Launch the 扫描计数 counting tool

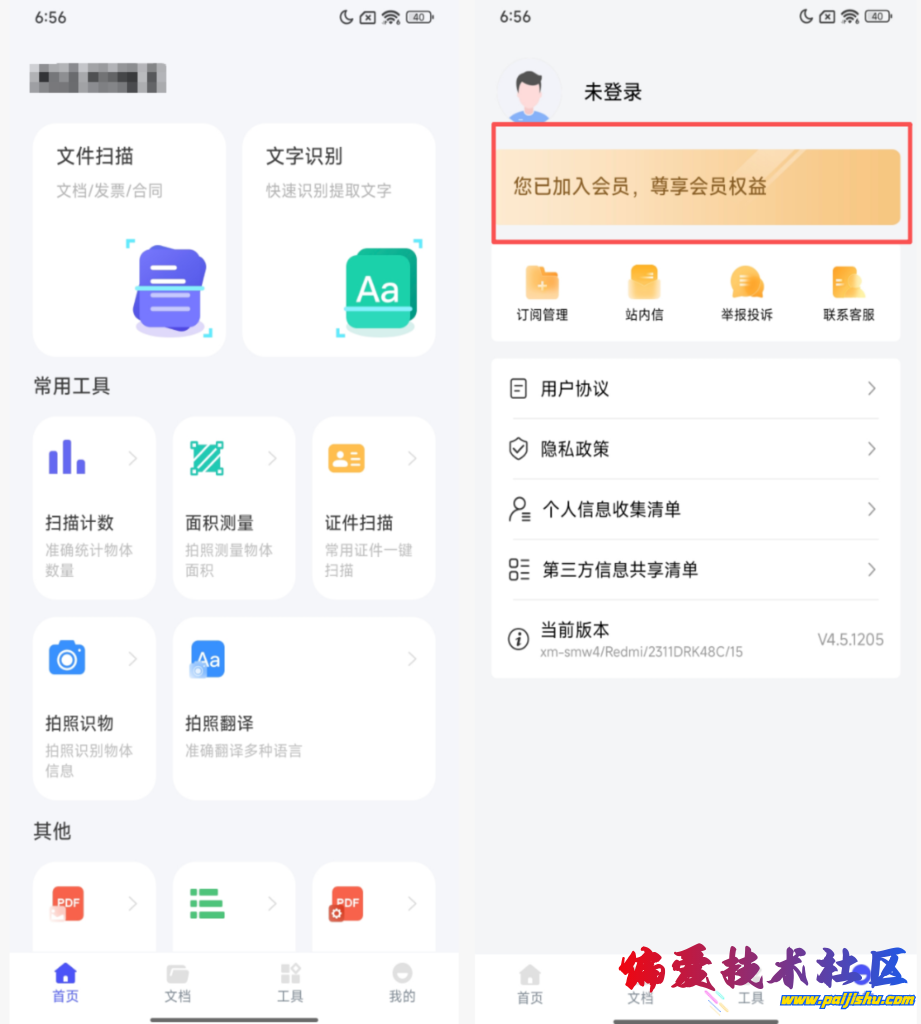(94, 508)
